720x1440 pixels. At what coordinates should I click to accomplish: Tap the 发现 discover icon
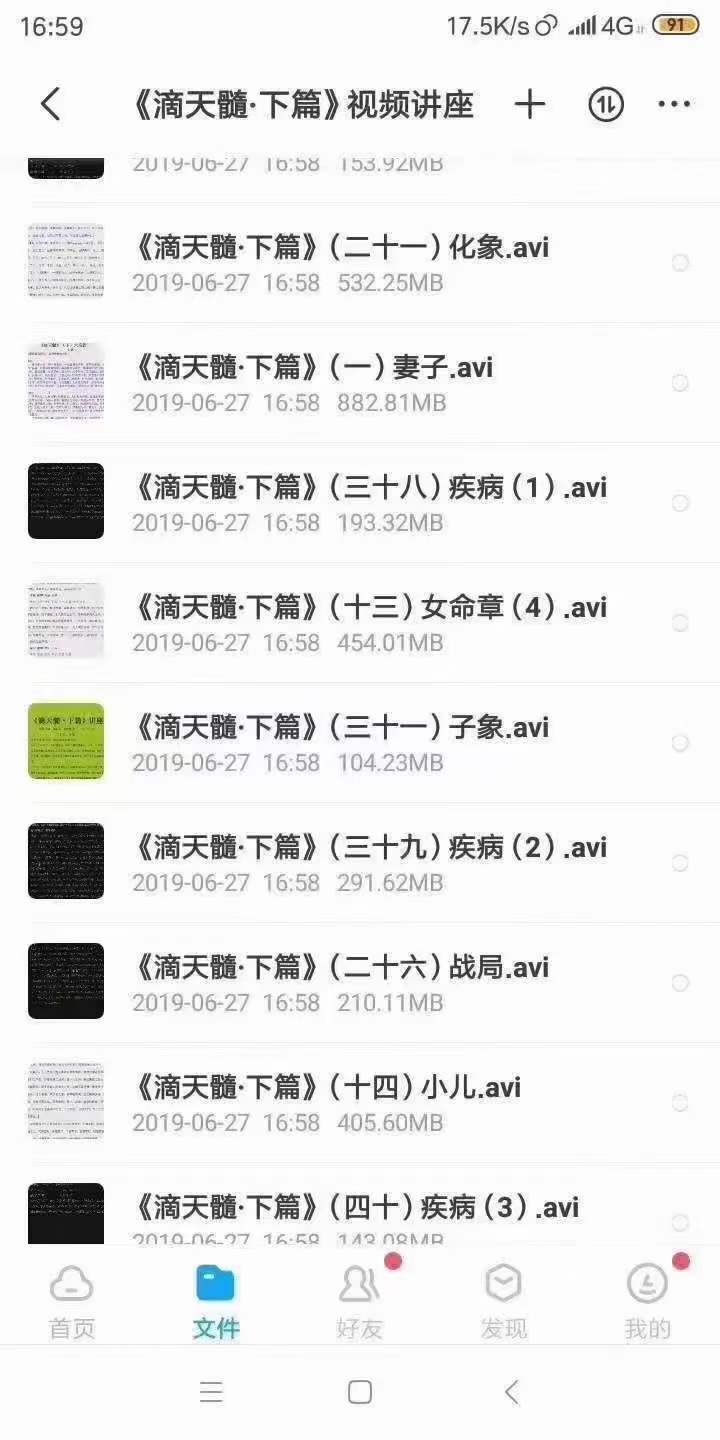tap(502, 1282)
